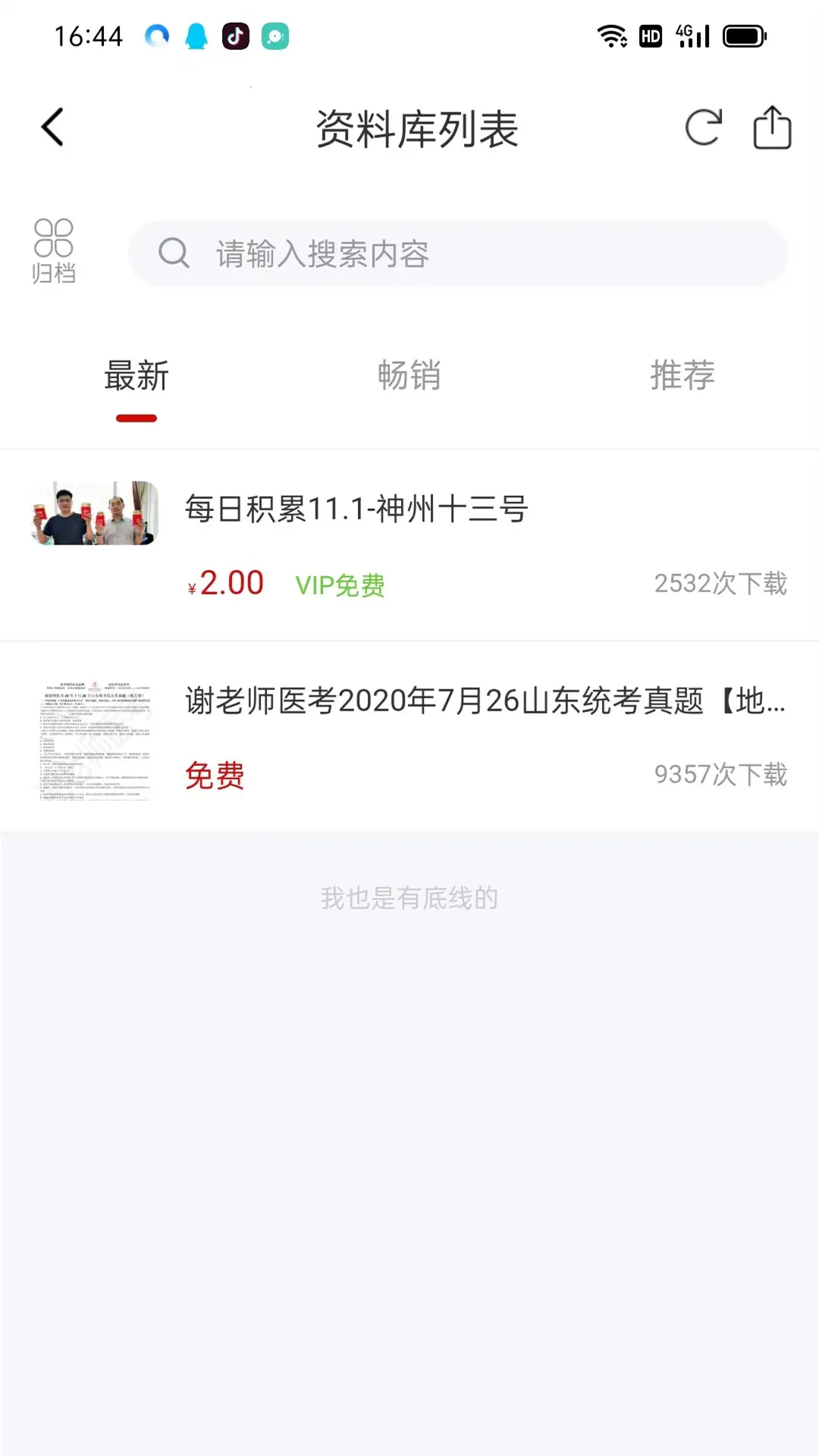
Task: Switch to the 畅销 tab
Action: click(x=409, y=376)
